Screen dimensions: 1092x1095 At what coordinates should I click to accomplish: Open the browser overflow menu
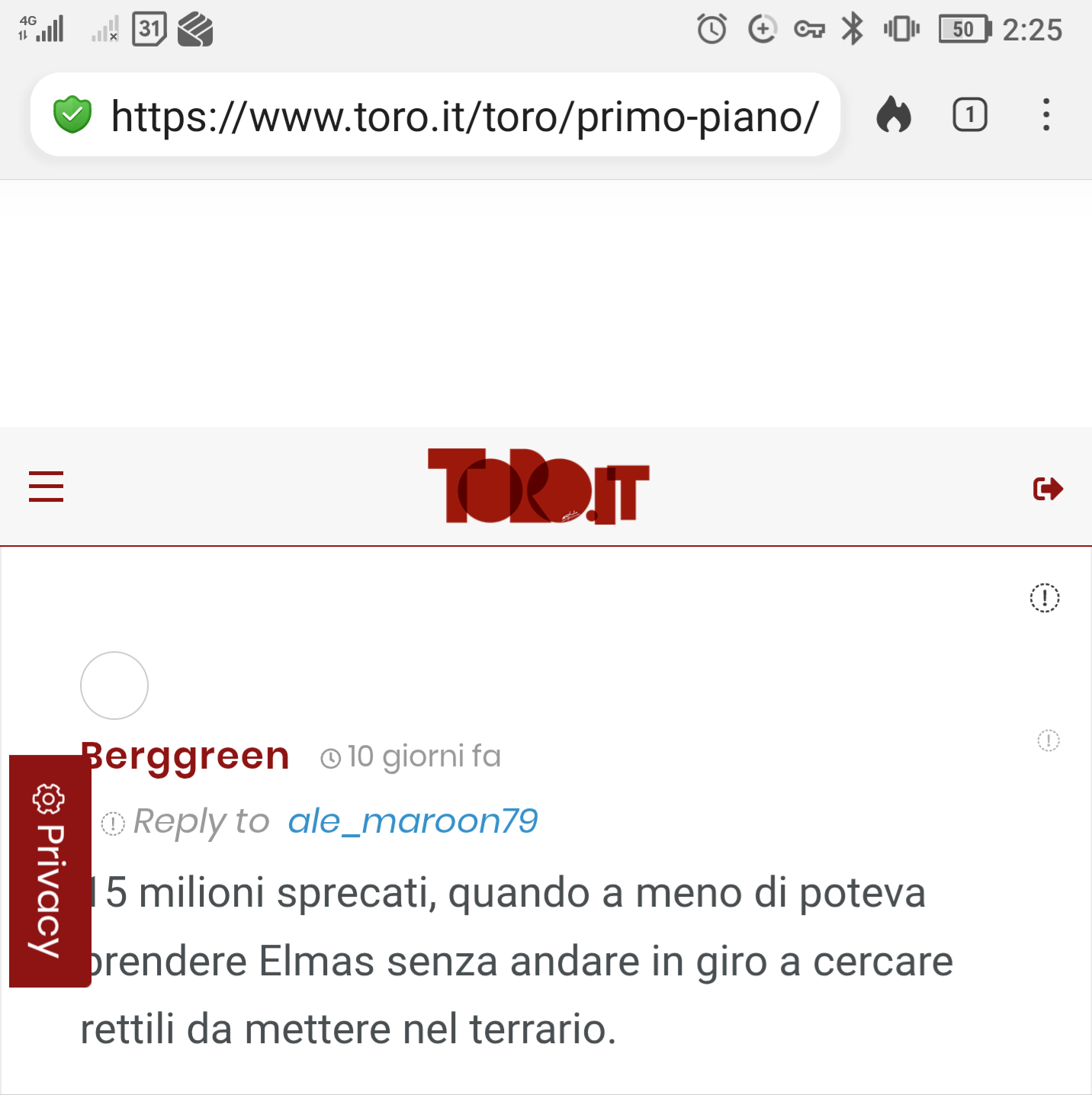point(1046,115)
